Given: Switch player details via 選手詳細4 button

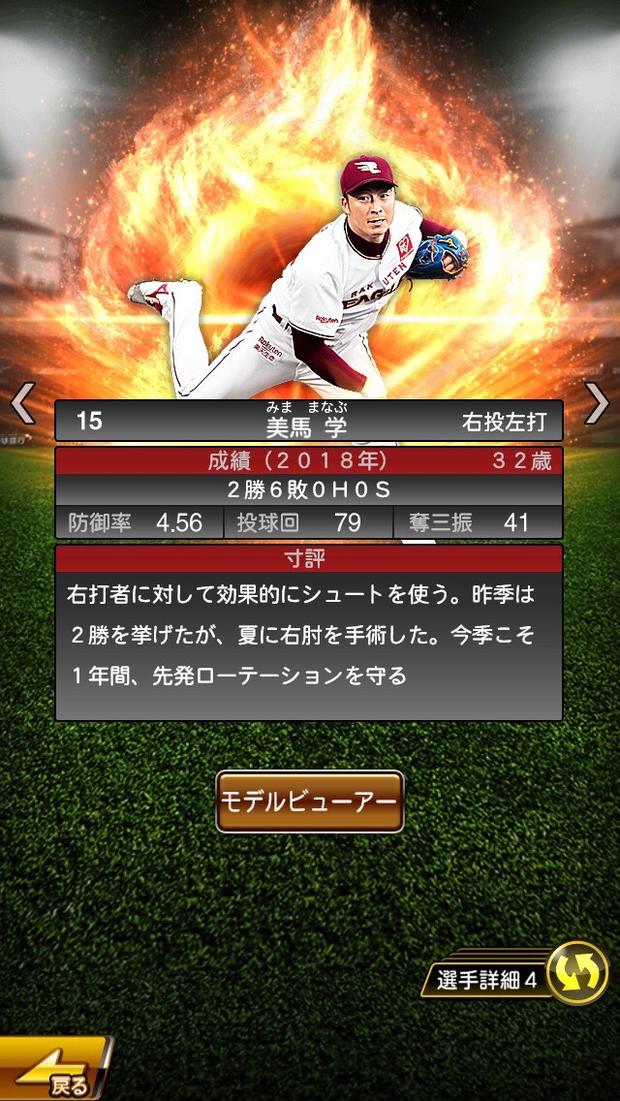Looking at the screenshot, I should pyautogui.click(x=520, y=975).
